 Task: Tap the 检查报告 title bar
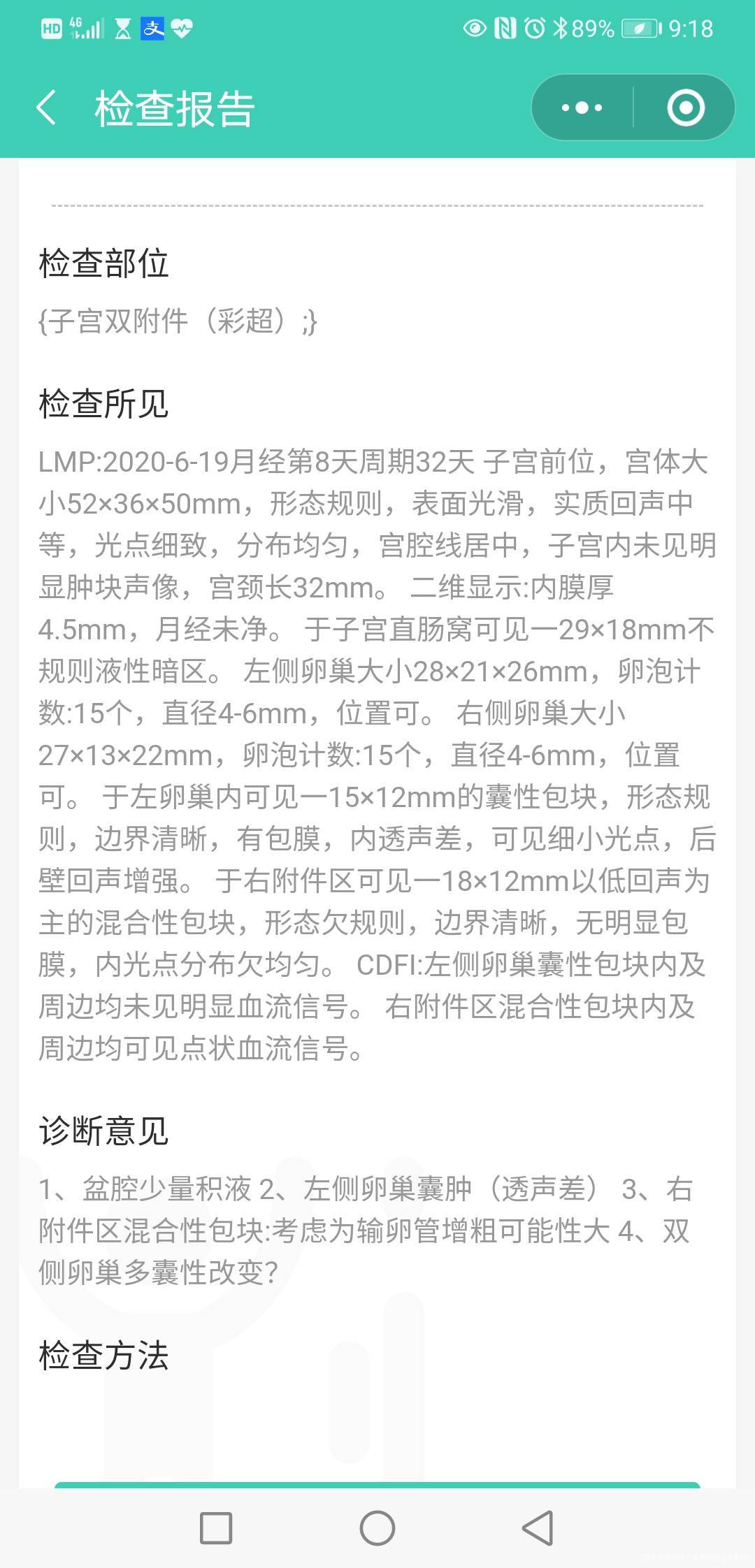coord(173,108)
